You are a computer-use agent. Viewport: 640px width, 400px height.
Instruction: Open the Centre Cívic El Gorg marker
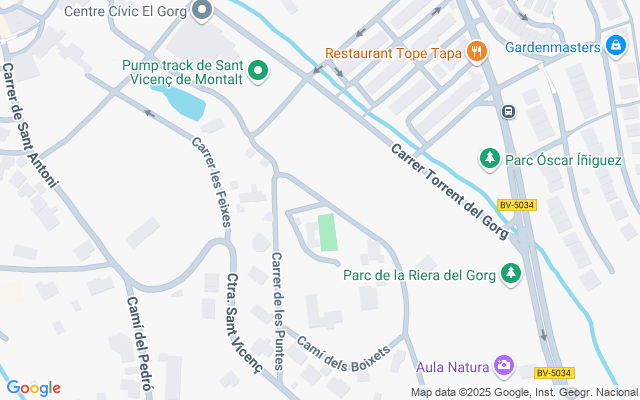coord(202,12)
